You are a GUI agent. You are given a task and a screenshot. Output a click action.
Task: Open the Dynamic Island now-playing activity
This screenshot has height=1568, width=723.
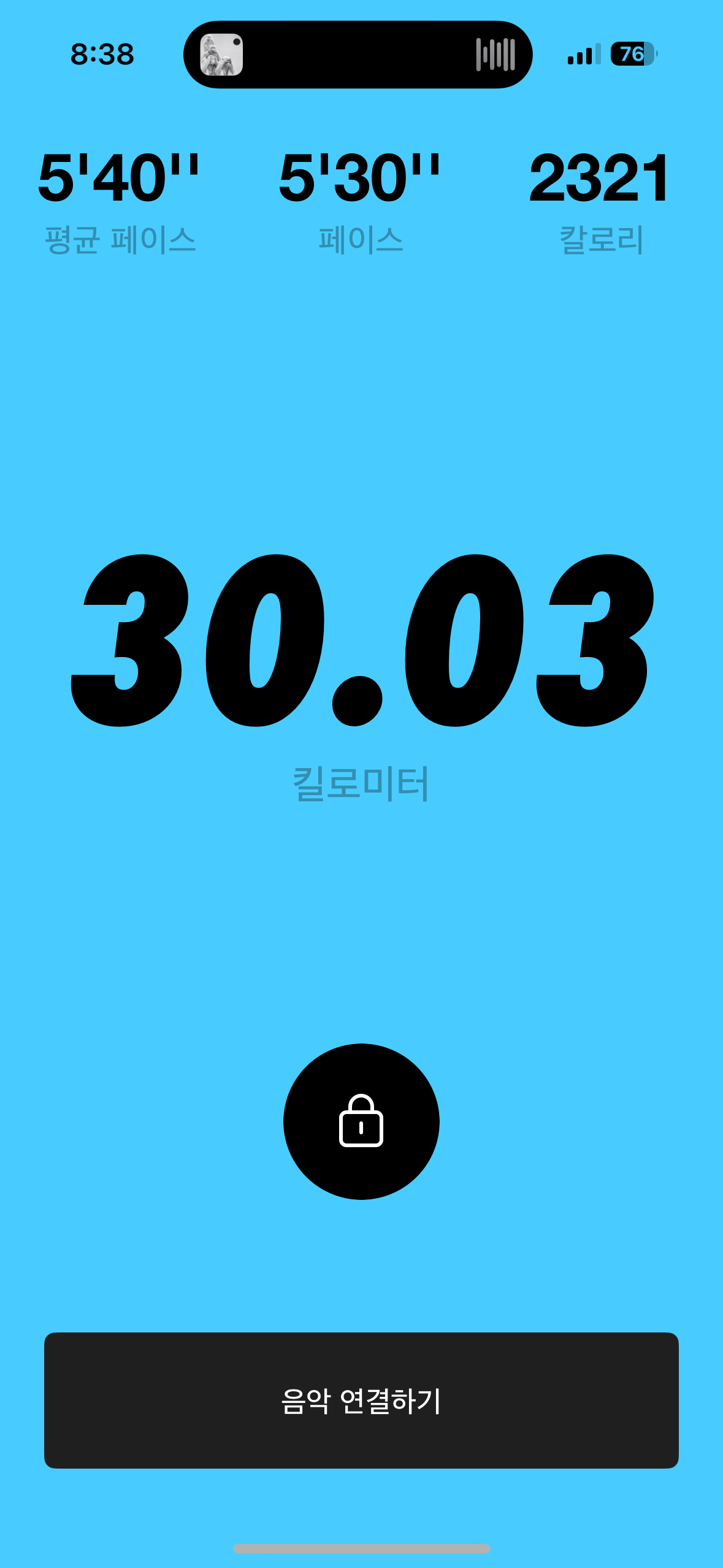pyautogui.click(x=358, y=55)
